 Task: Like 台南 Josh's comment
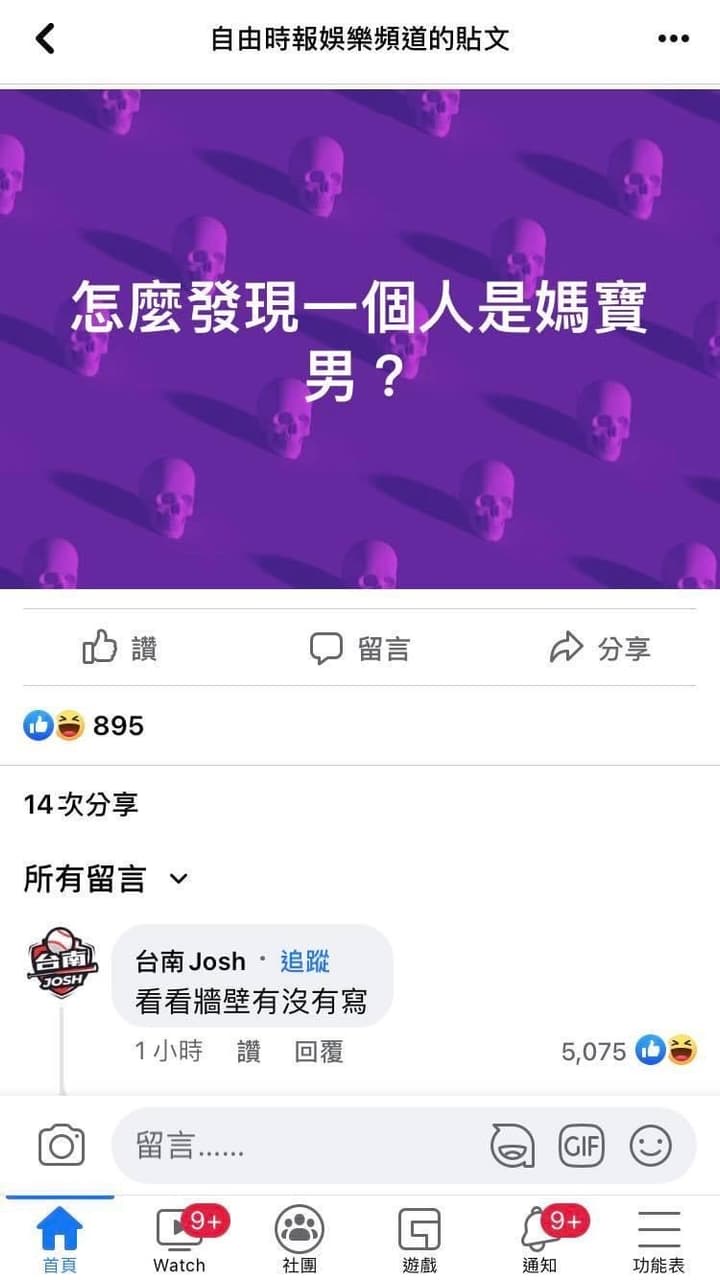click(249, 1051)
